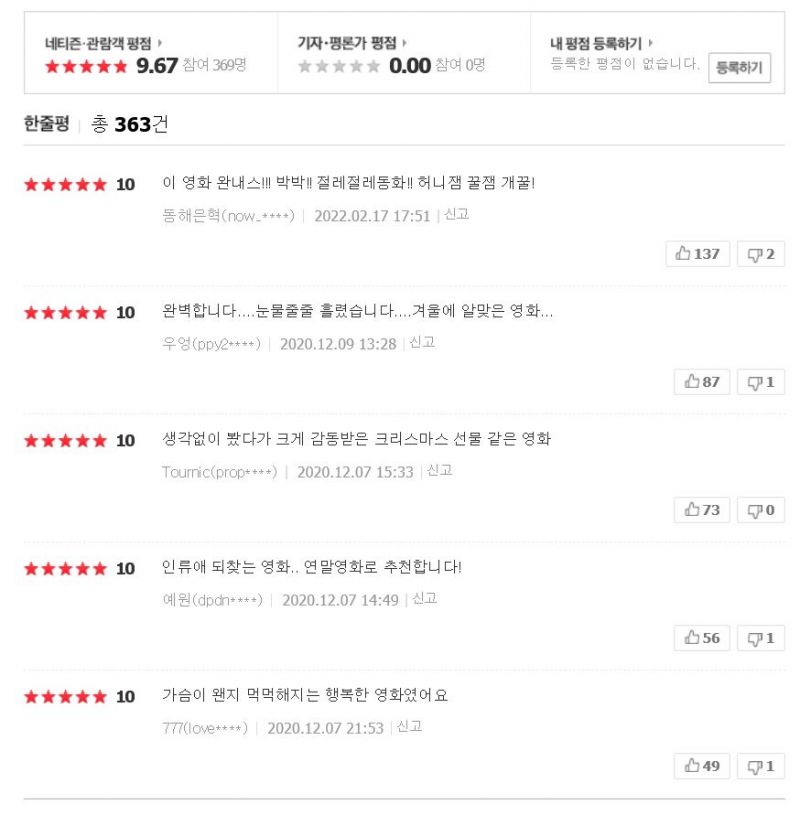
Task: Like the review by 동해은혁
Action: 698,254
